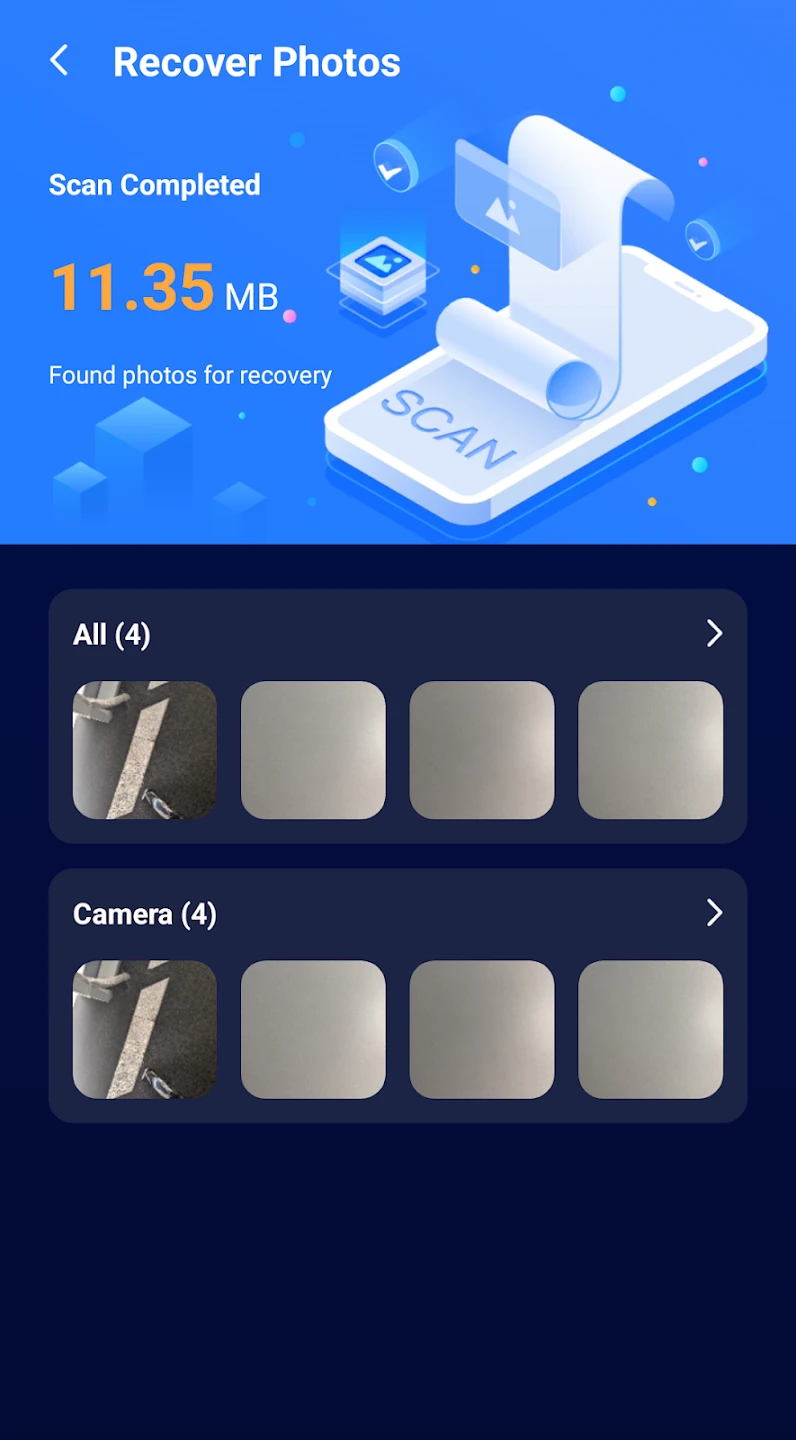Go back from Recover Photos

coord(59,61)
